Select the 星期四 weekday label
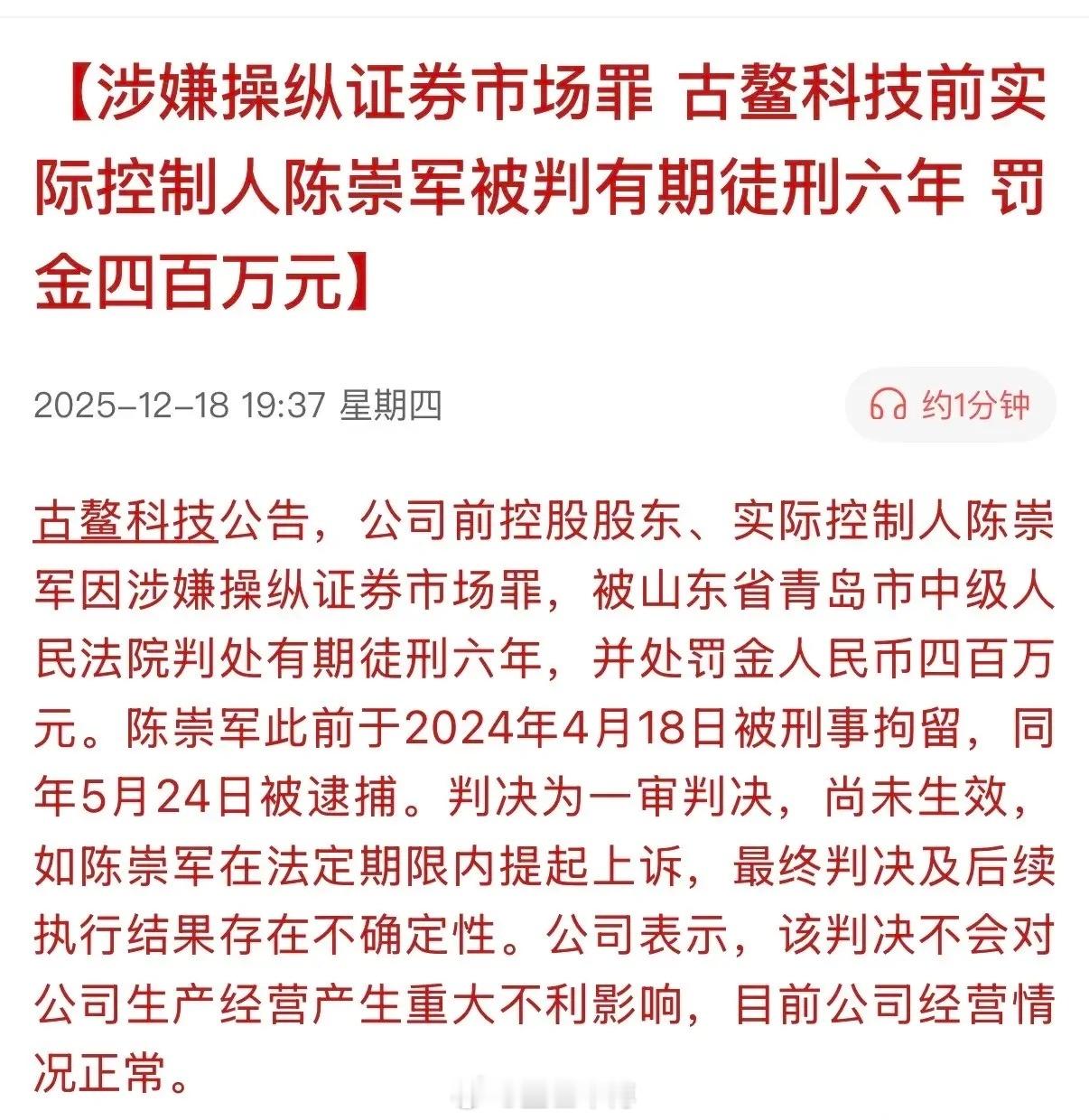This screenshot has height=1120, width=1089. coord(390,406)
